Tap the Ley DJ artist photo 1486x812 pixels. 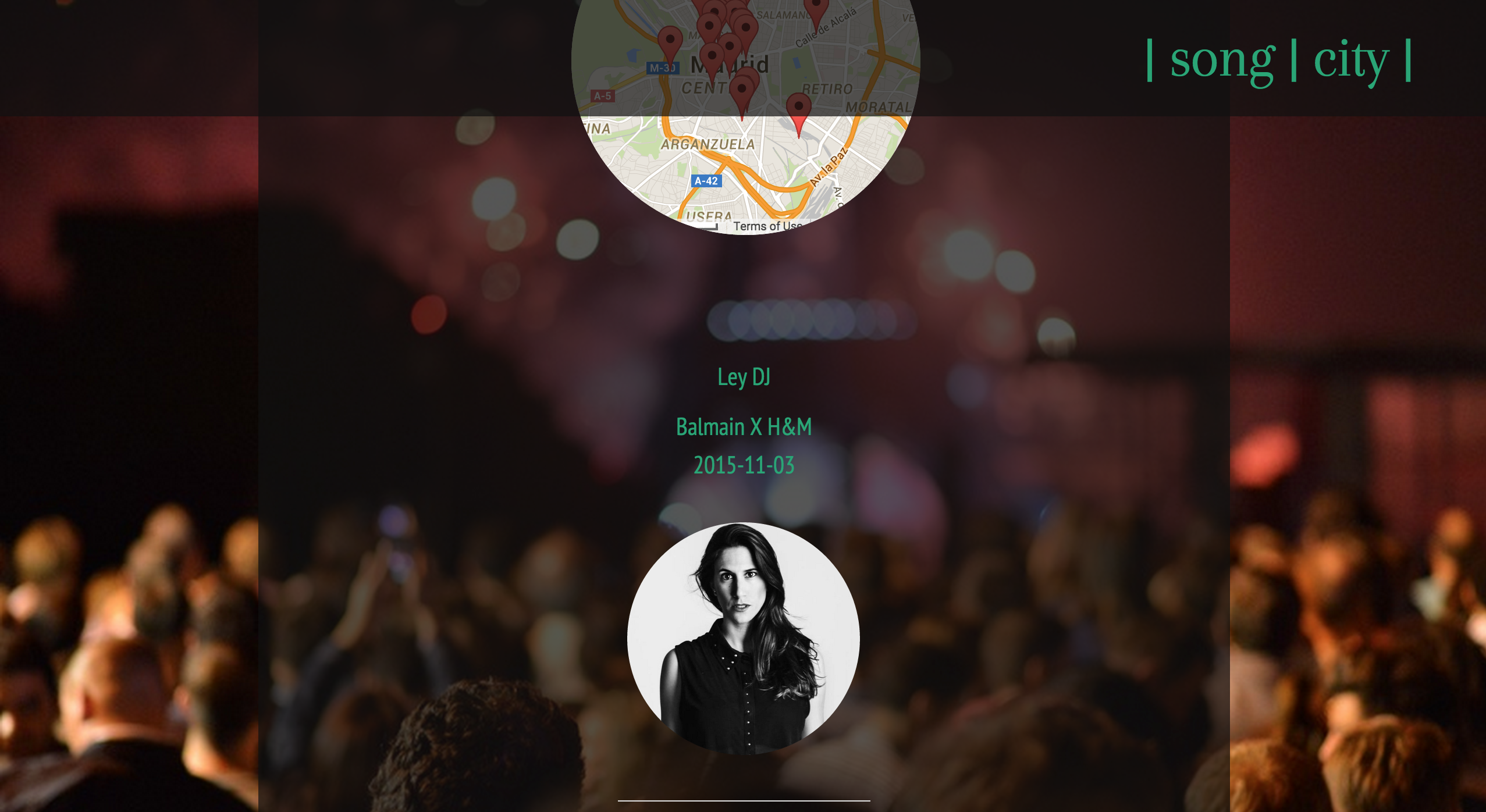point(743,638)
